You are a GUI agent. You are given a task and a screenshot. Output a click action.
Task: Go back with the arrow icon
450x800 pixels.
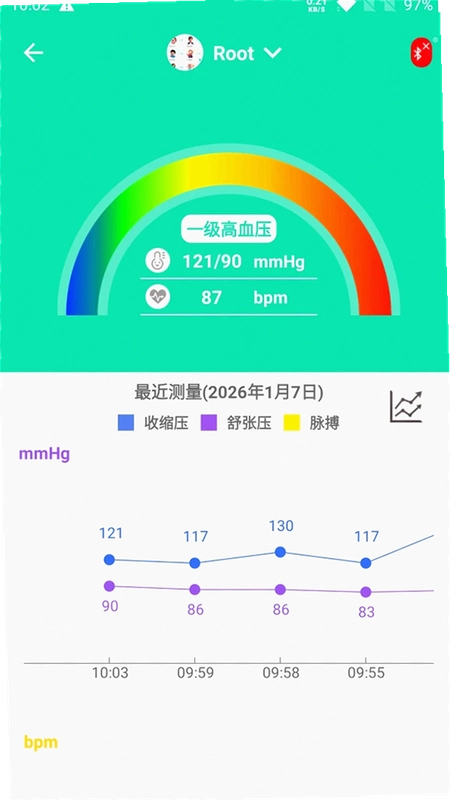click(33, 53)
